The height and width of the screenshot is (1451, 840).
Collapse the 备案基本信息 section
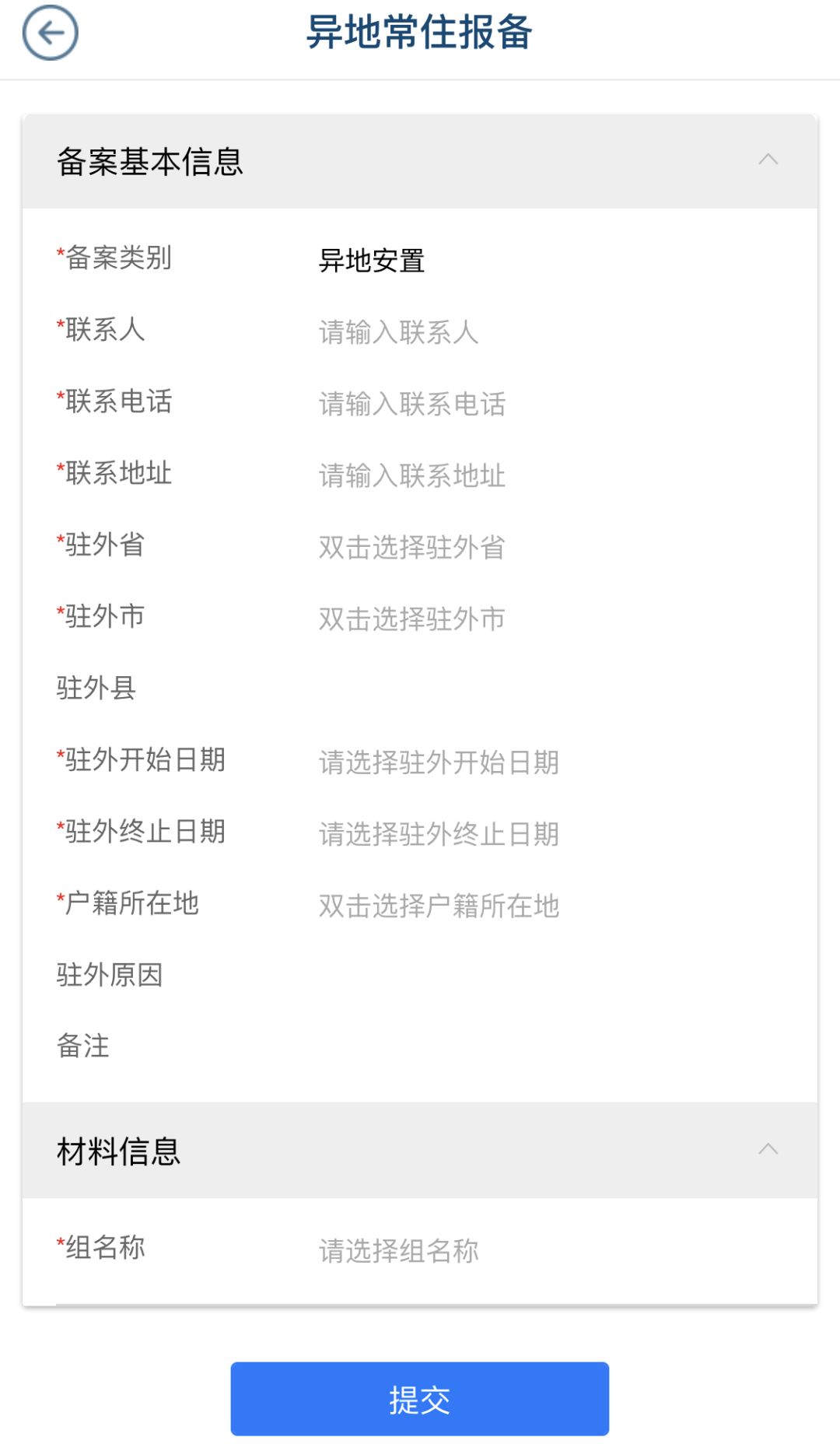click(768, 159)
